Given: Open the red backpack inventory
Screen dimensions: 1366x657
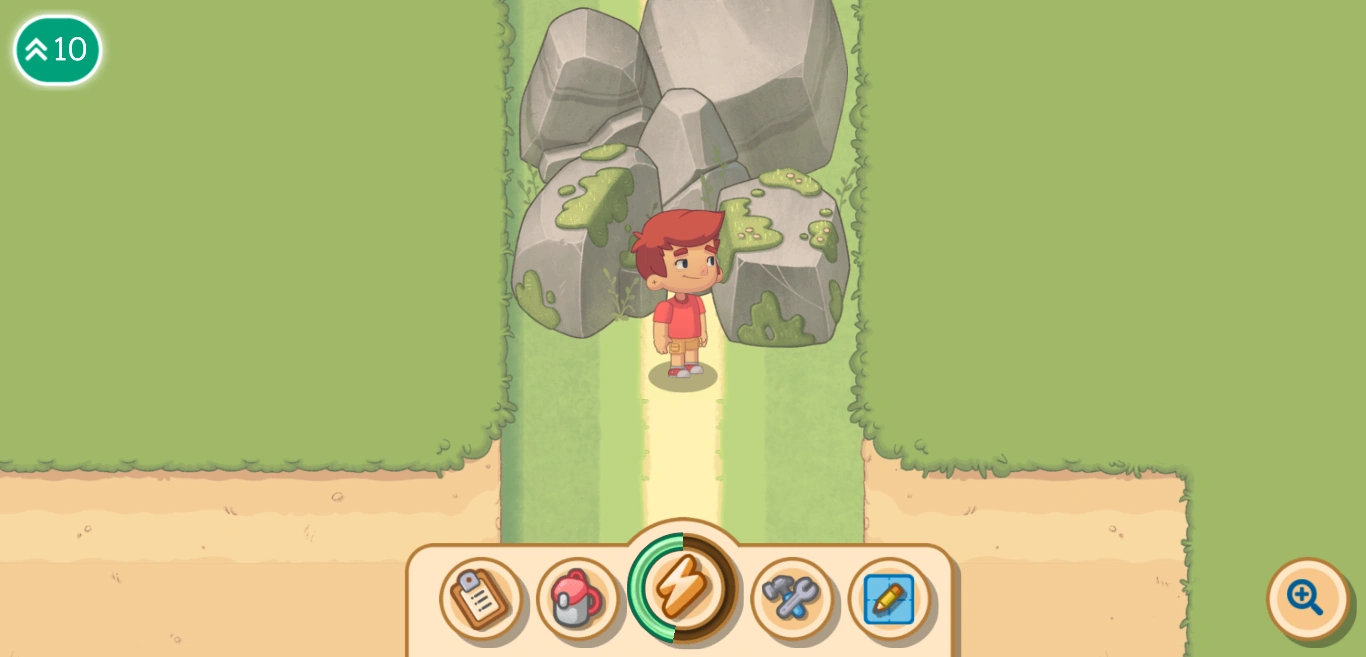Looking at the screenshot, I should [x=577, y=598].
